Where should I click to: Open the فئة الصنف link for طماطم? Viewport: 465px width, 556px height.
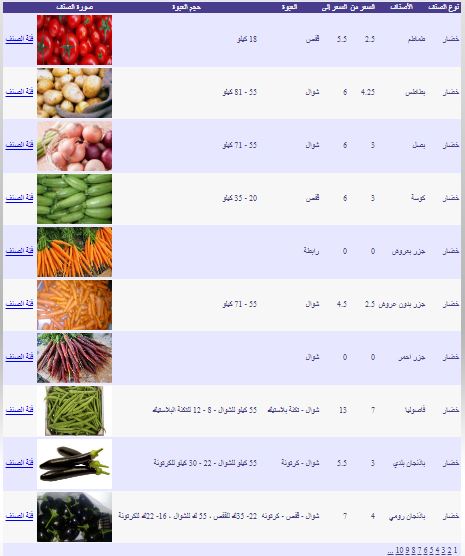pos(20,39)
